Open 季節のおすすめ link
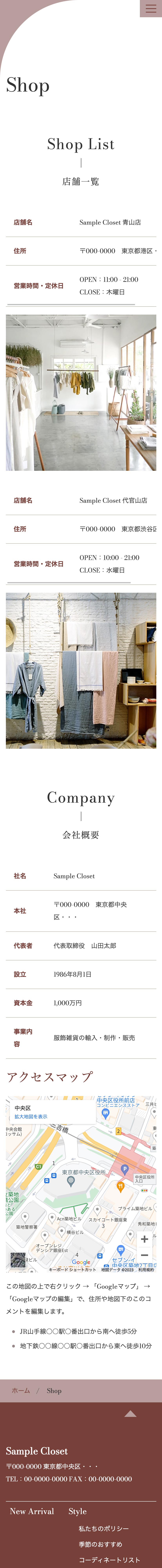Screen dimensions: 162x1568 click(x=100, y=1544)
